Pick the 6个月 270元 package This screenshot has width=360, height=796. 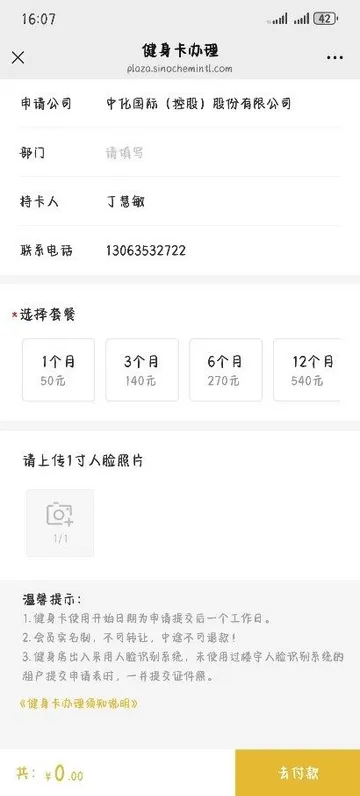(x=226, y=370)
